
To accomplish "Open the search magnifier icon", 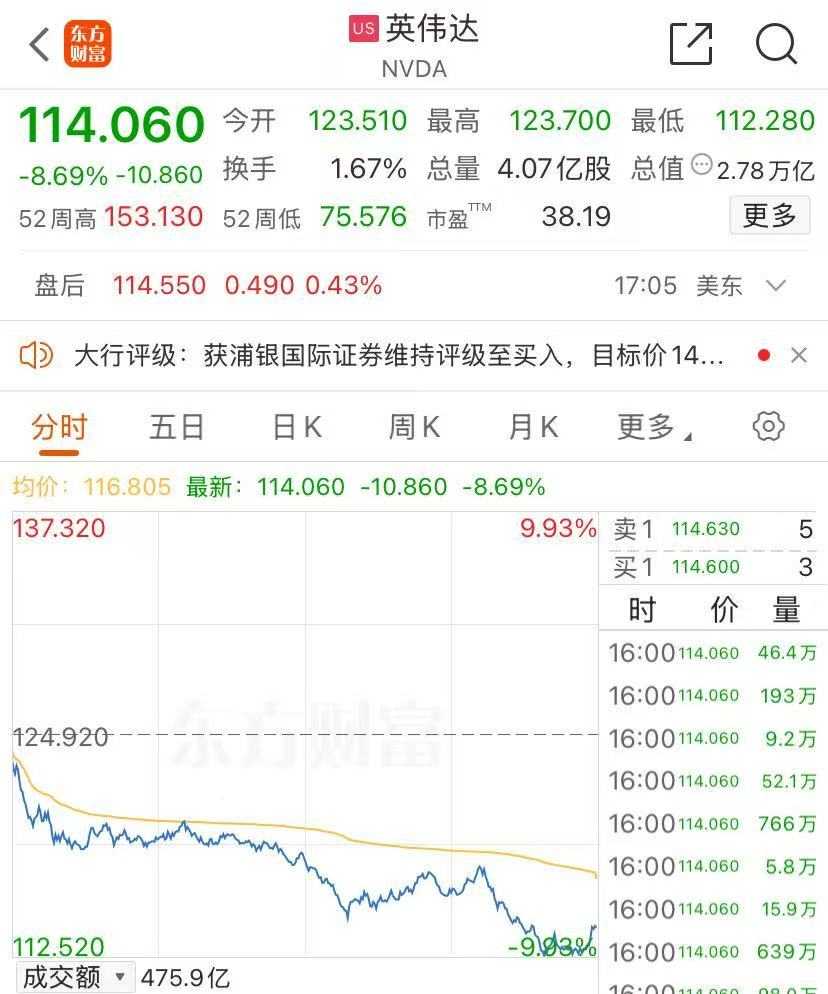I will coord(776,44).
